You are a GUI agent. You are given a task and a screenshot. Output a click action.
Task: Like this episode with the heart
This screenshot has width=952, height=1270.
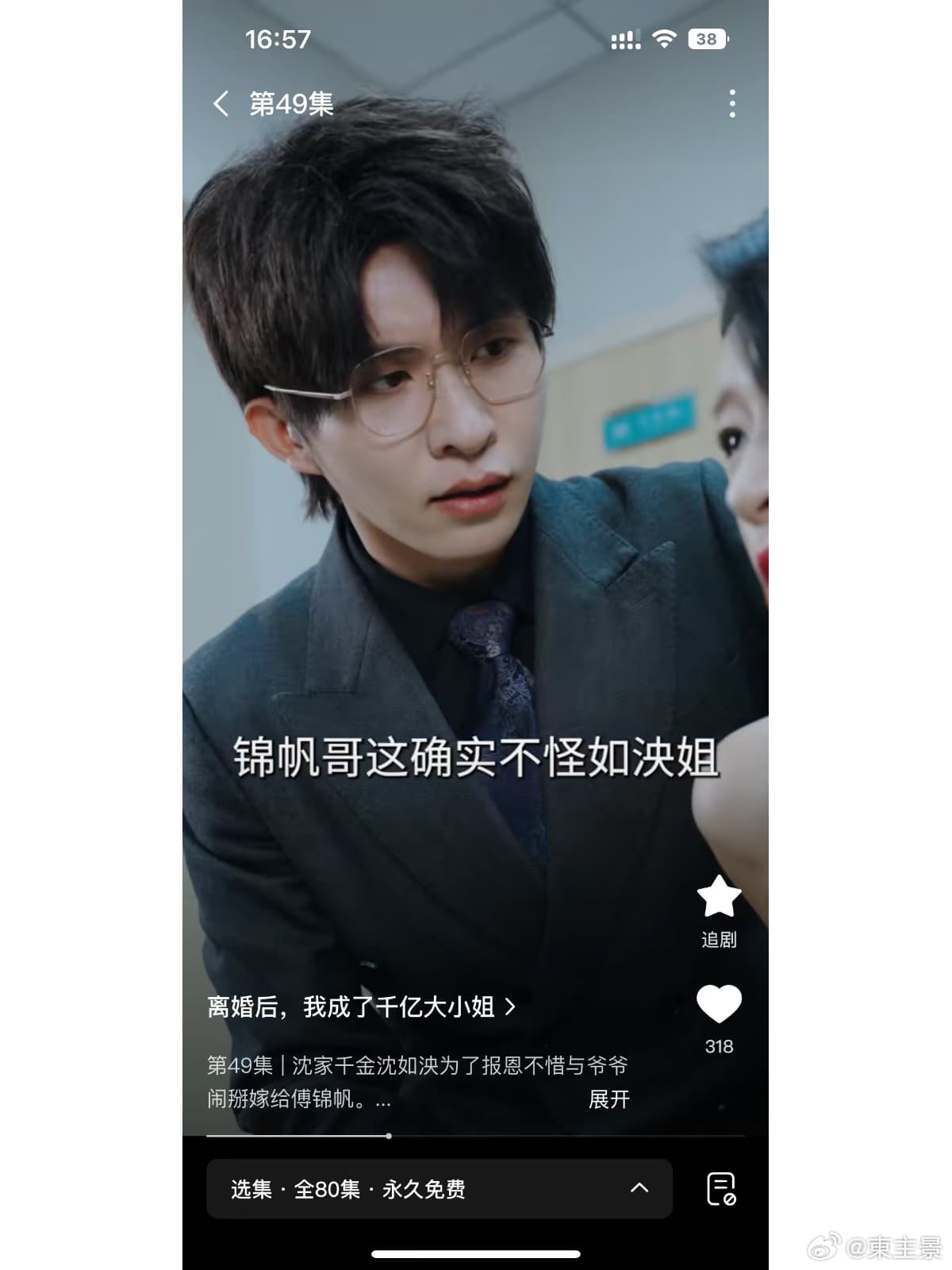click(719, 1004)
